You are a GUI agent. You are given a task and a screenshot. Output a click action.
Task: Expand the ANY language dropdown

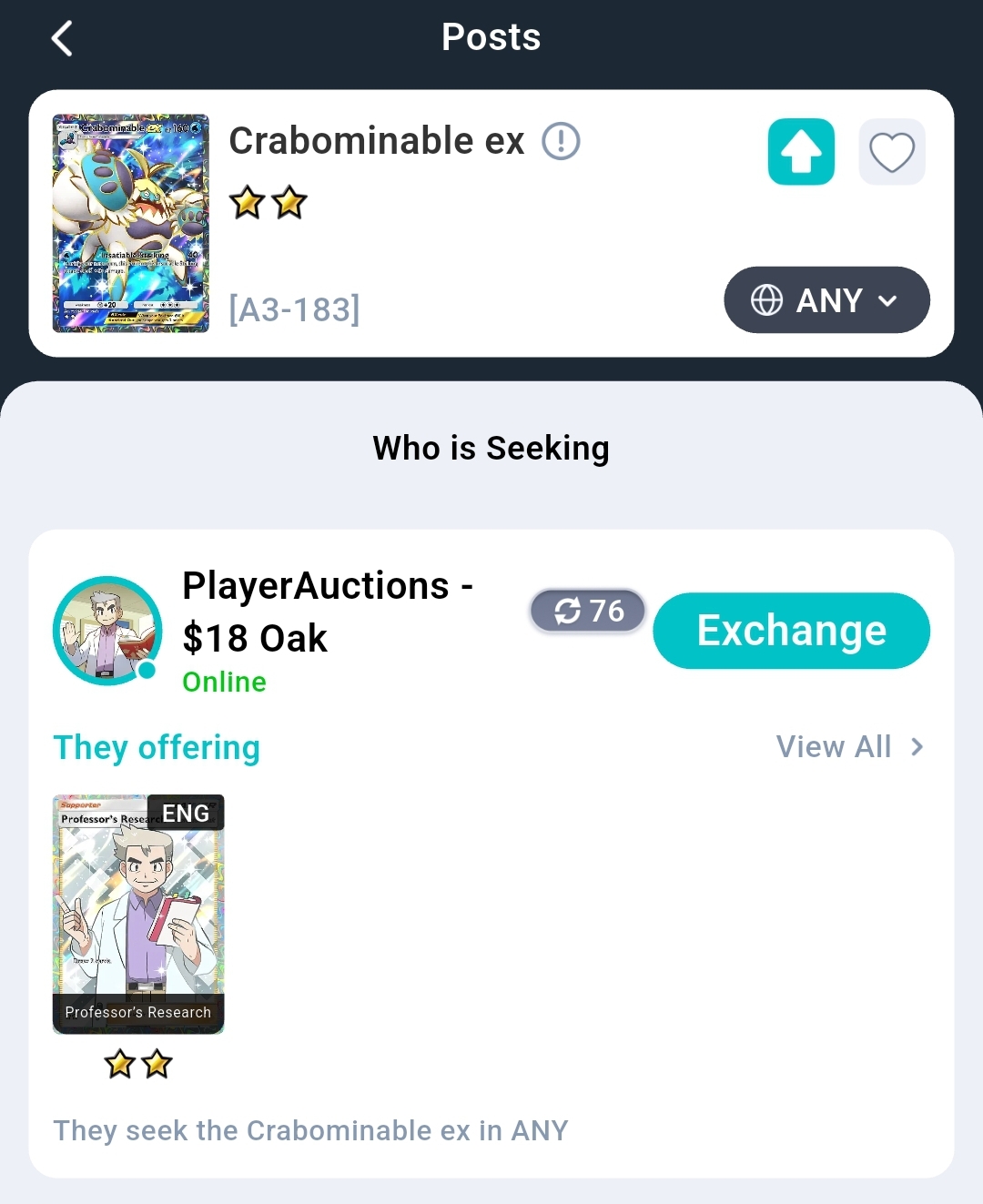pyautogui.click(x=826, y=300)
